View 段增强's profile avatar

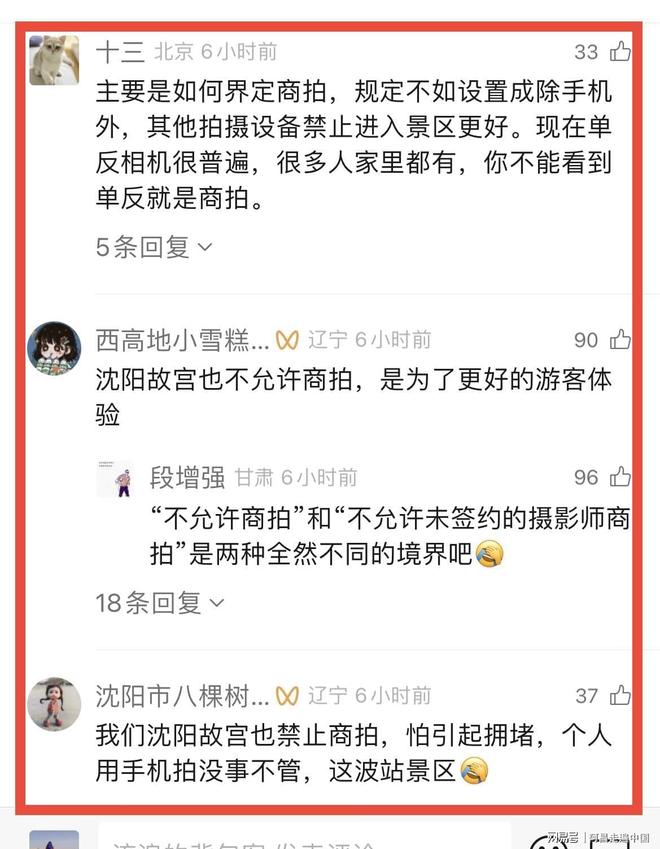pyautogui.click(x=115, y=479)
